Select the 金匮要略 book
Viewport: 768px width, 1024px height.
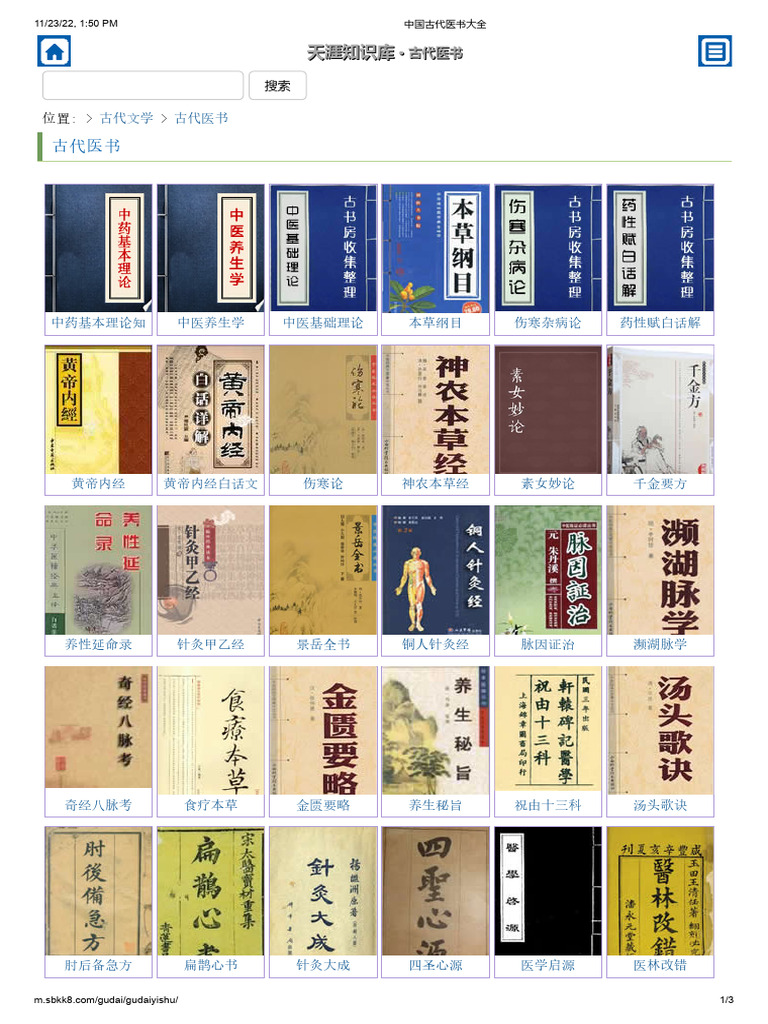pyautogui.click(x=323, y=741)
